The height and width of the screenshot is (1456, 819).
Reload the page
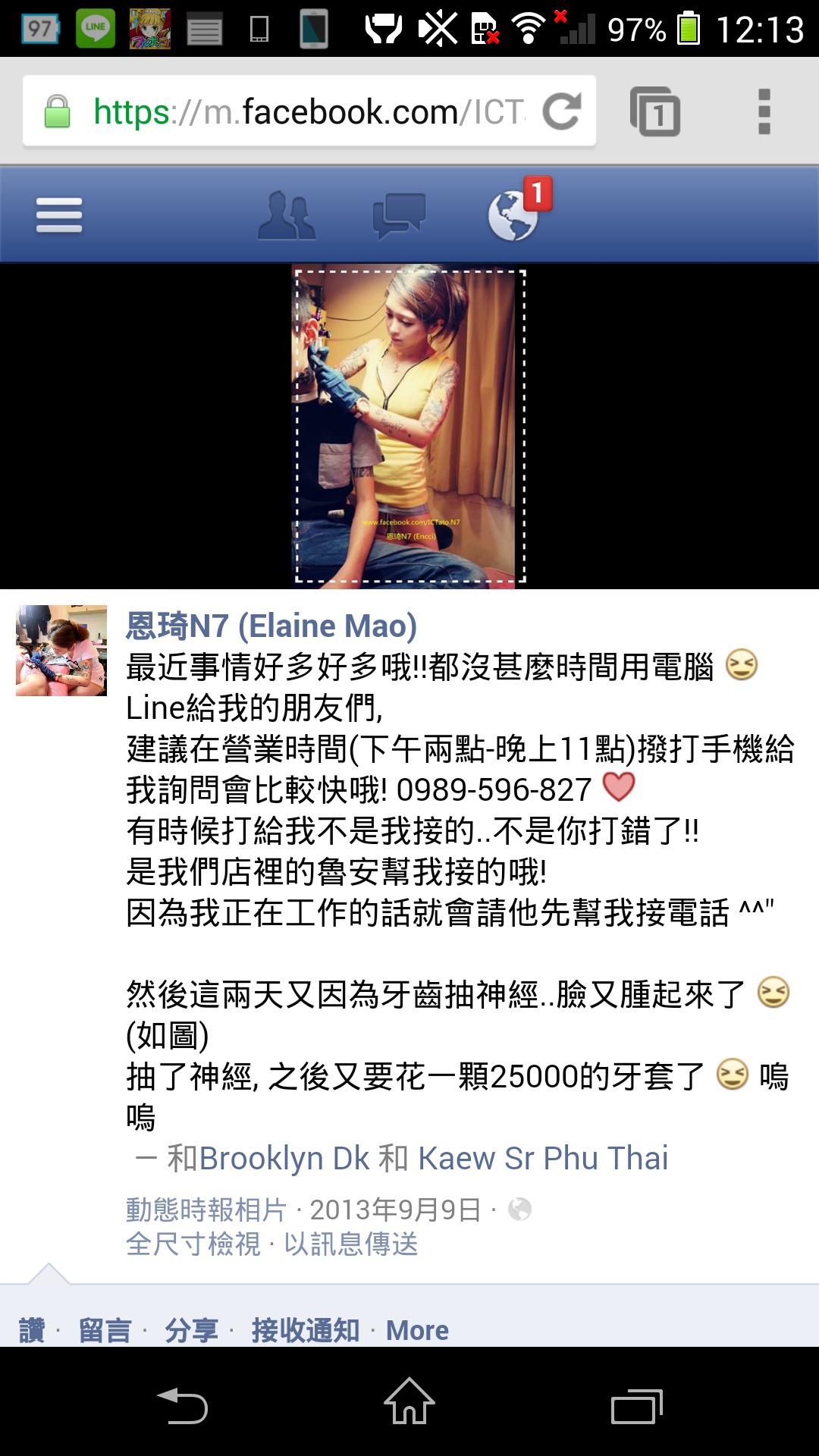(x=562, y=112)
